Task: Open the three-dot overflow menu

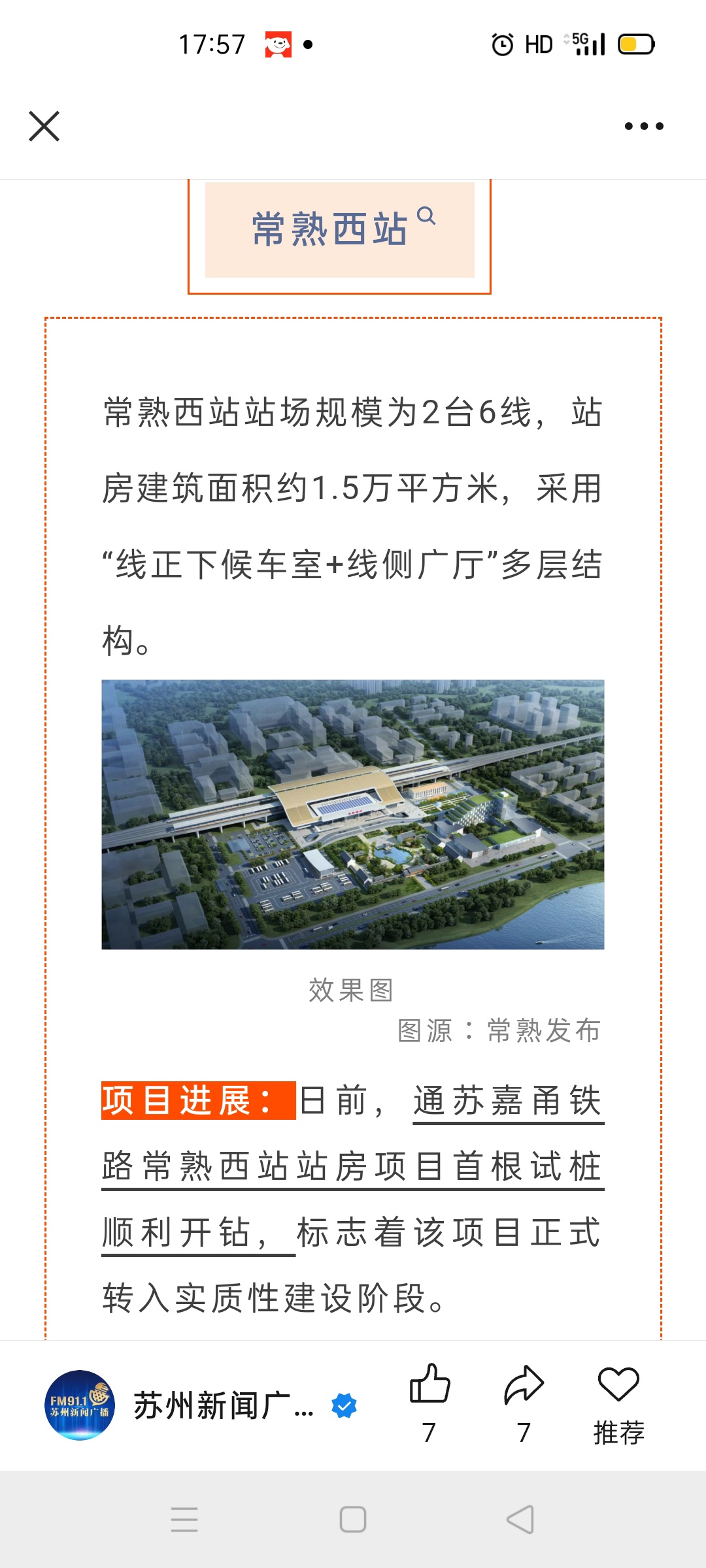Action: [x=643, y=126]
